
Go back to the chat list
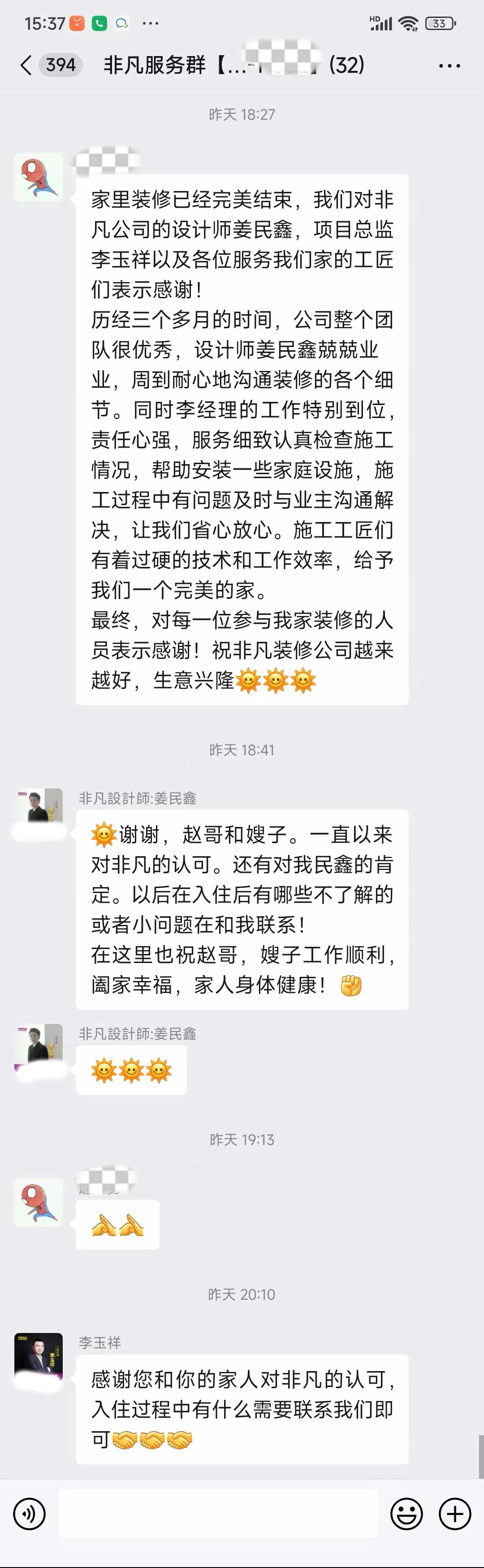(26, 65)
